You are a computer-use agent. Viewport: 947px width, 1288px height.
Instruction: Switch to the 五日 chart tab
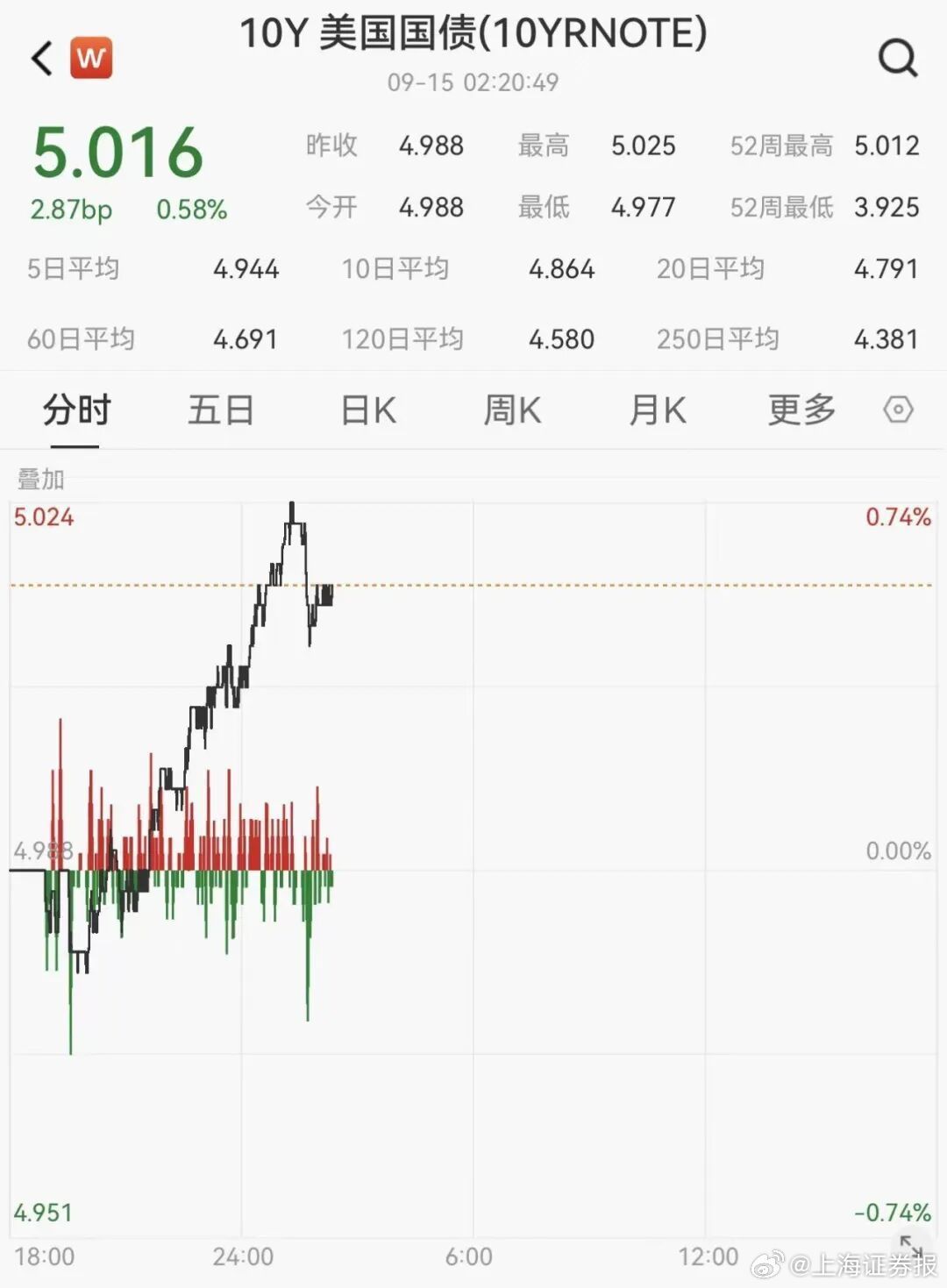221,410
